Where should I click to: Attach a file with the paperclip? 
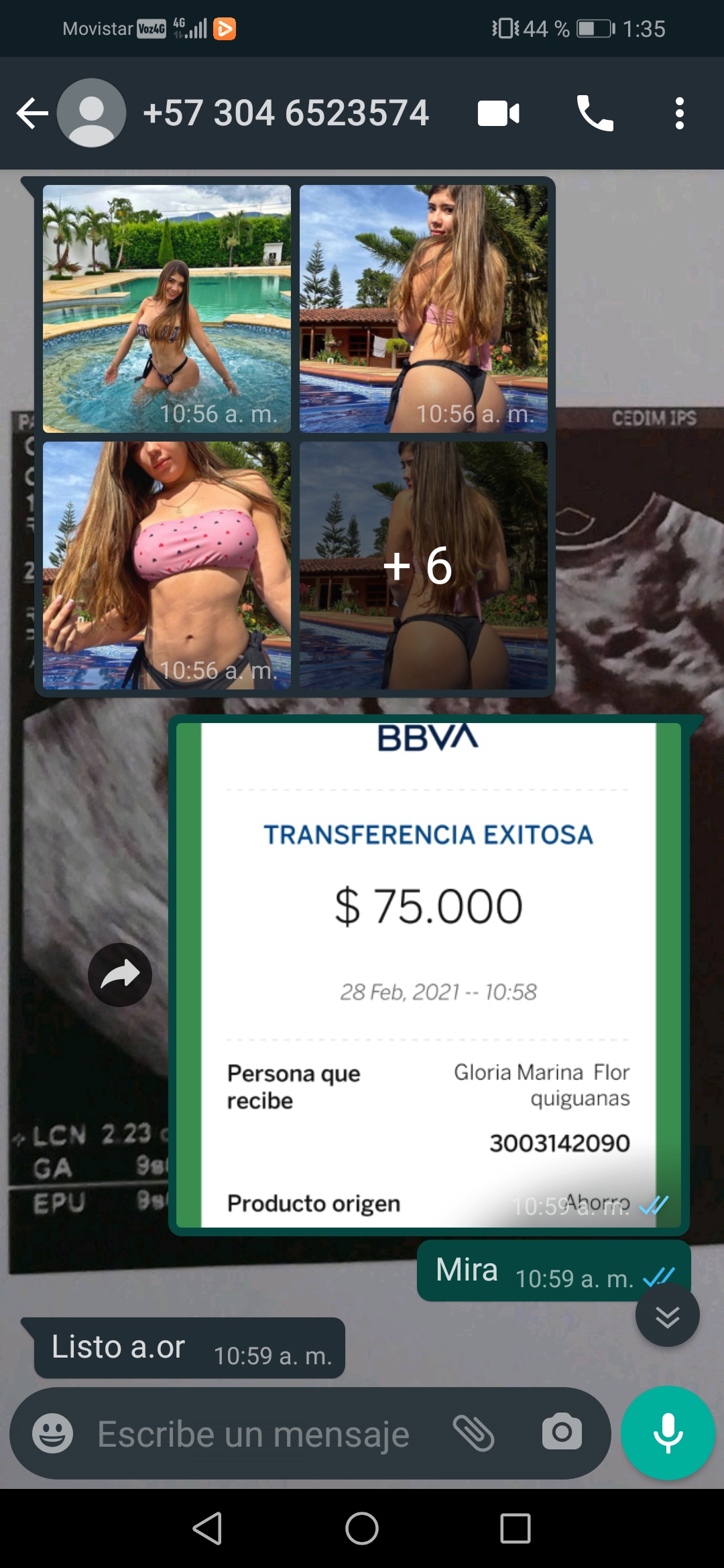point(473,1433)
